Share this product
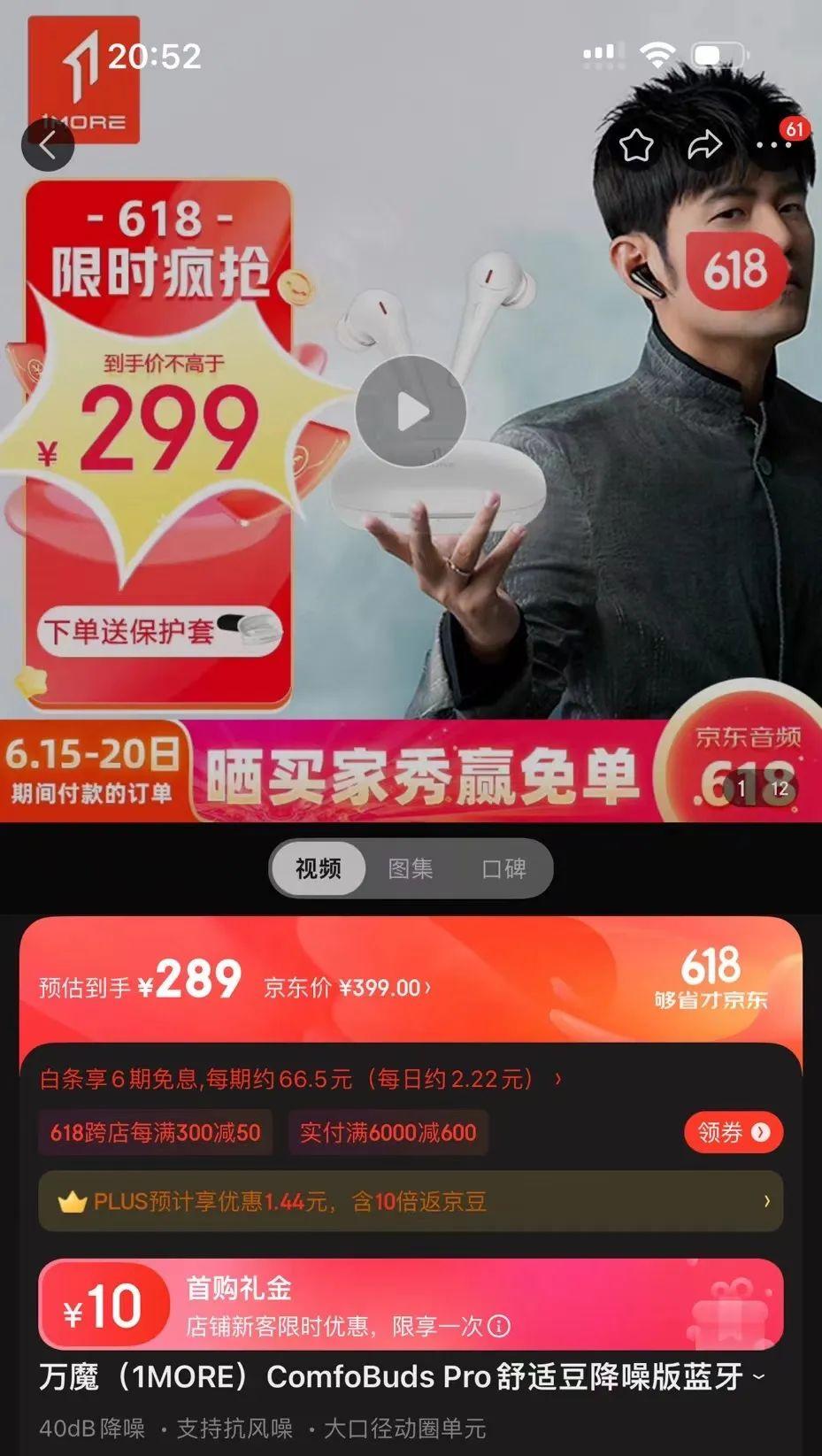The width and height of the screenshot is (822, 1456). click(704, 145)
